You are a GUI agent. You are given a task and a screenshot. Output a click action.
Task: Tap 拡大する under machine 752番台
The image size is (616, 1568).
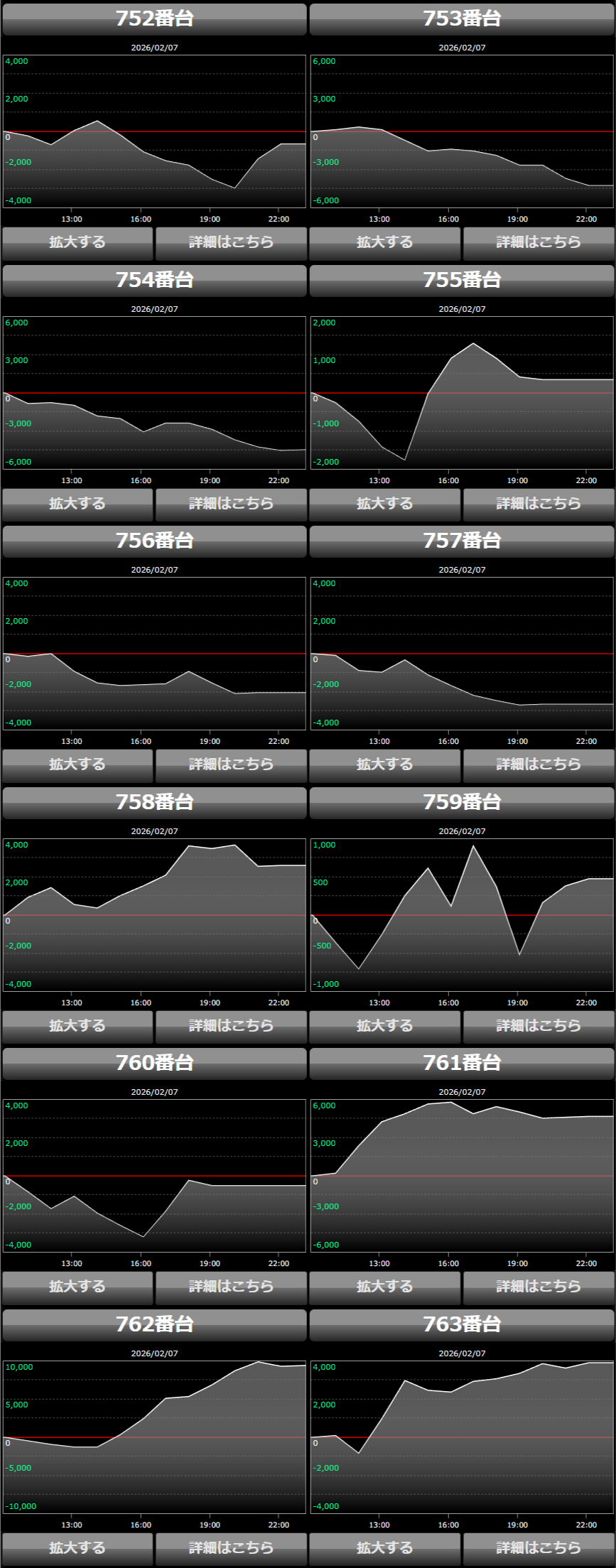coord(77,242)
